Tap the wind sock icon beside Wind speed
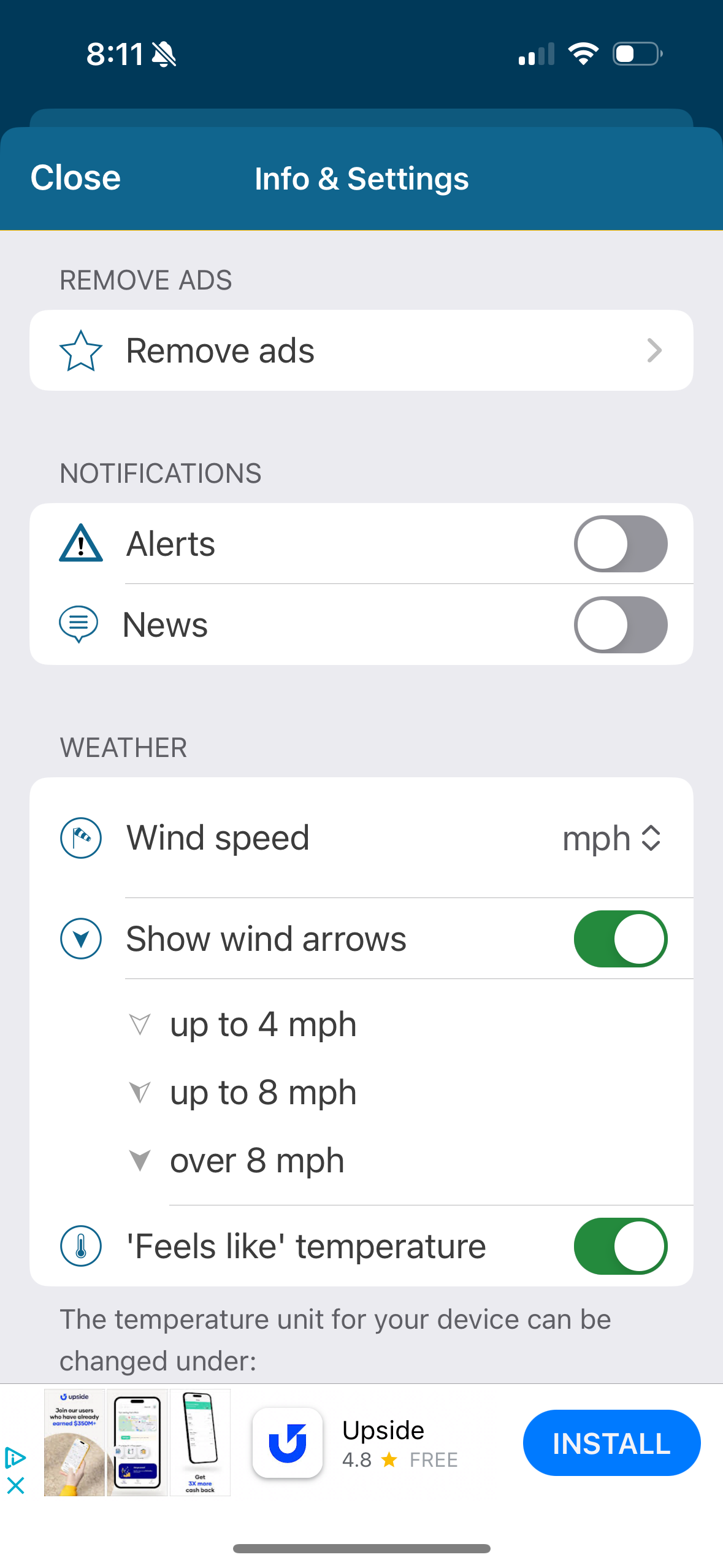The image size is (723, 1568). [x=80, y=837]
